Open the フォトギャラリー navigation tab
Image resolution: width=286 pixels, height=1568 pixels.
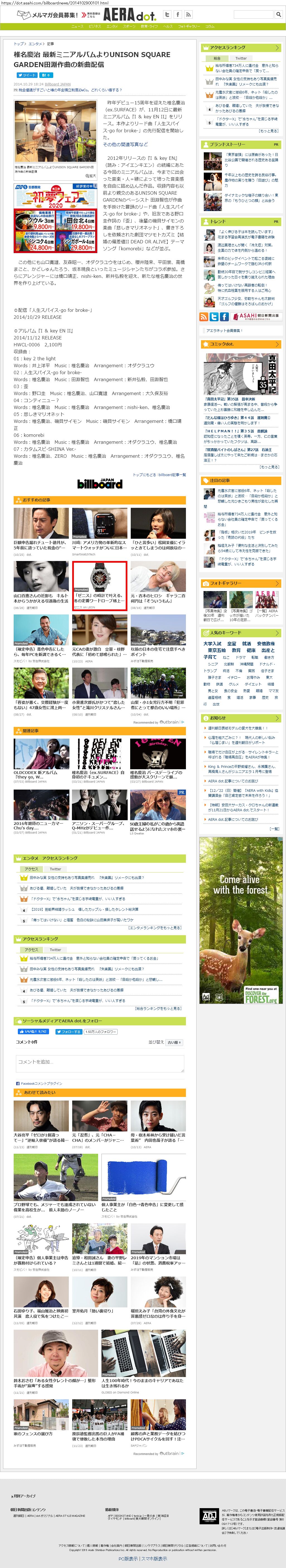tap(188, 27)
